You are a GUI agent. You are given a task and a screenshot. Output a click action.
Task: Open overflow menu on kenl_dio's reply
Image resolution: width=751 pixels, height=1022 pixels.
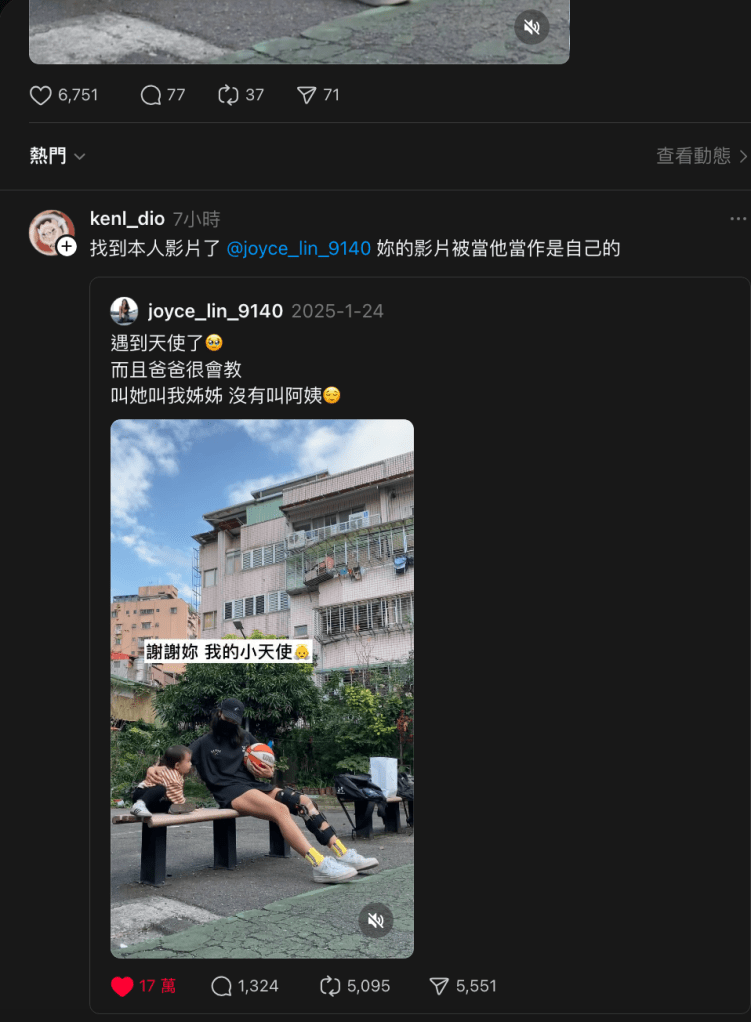point(738,219)
